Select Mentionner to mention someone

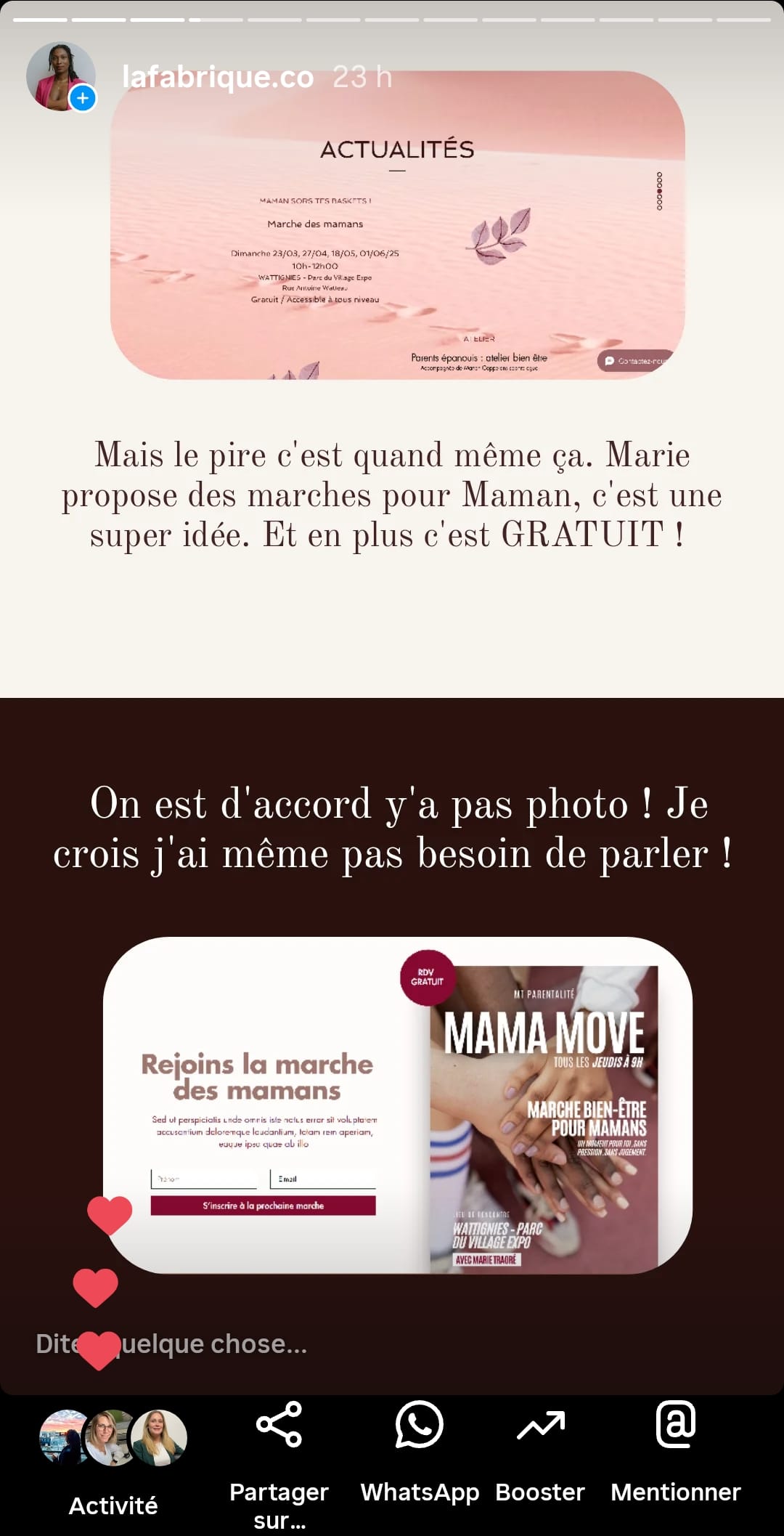coord(676,1452)
